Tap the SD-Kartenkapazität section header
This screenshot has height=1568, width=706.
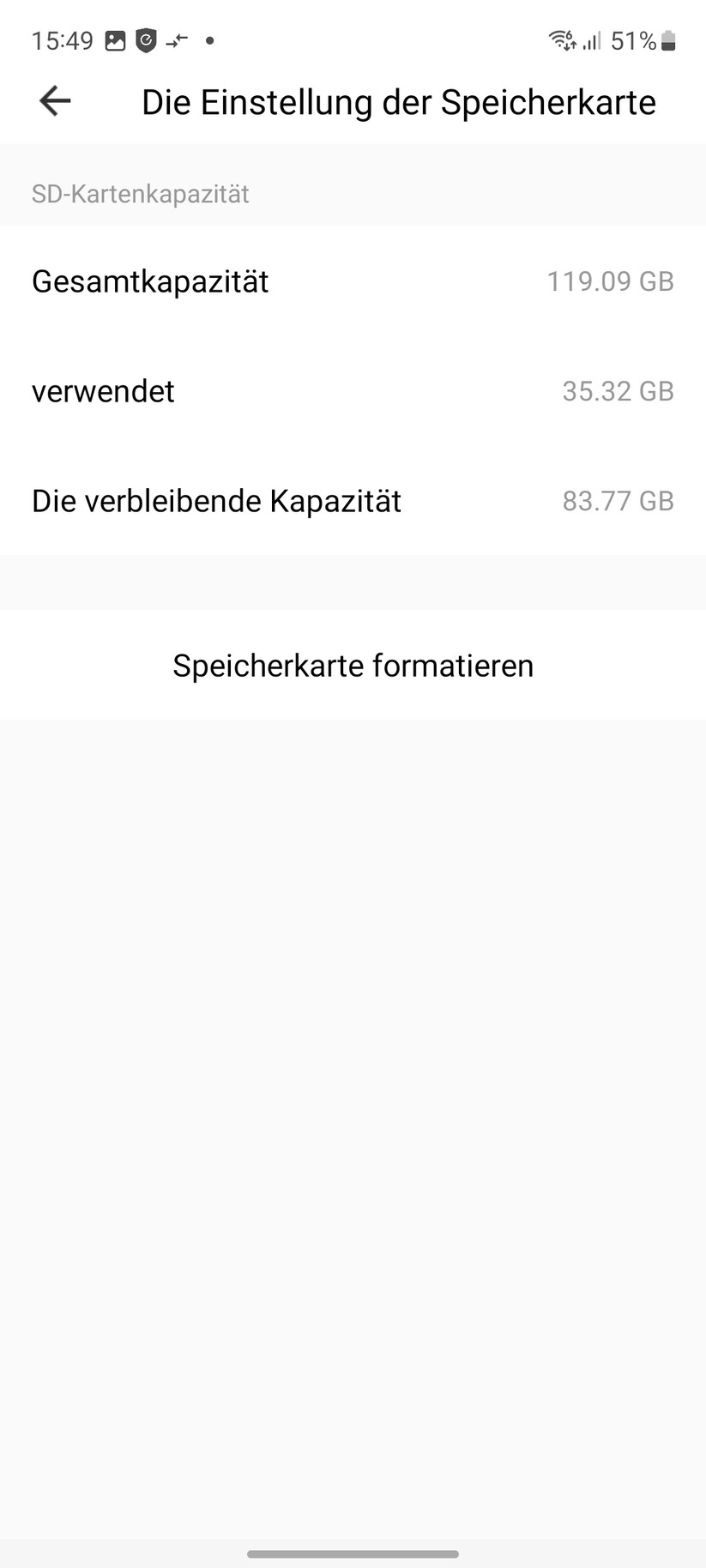click(x=139, y=194)
